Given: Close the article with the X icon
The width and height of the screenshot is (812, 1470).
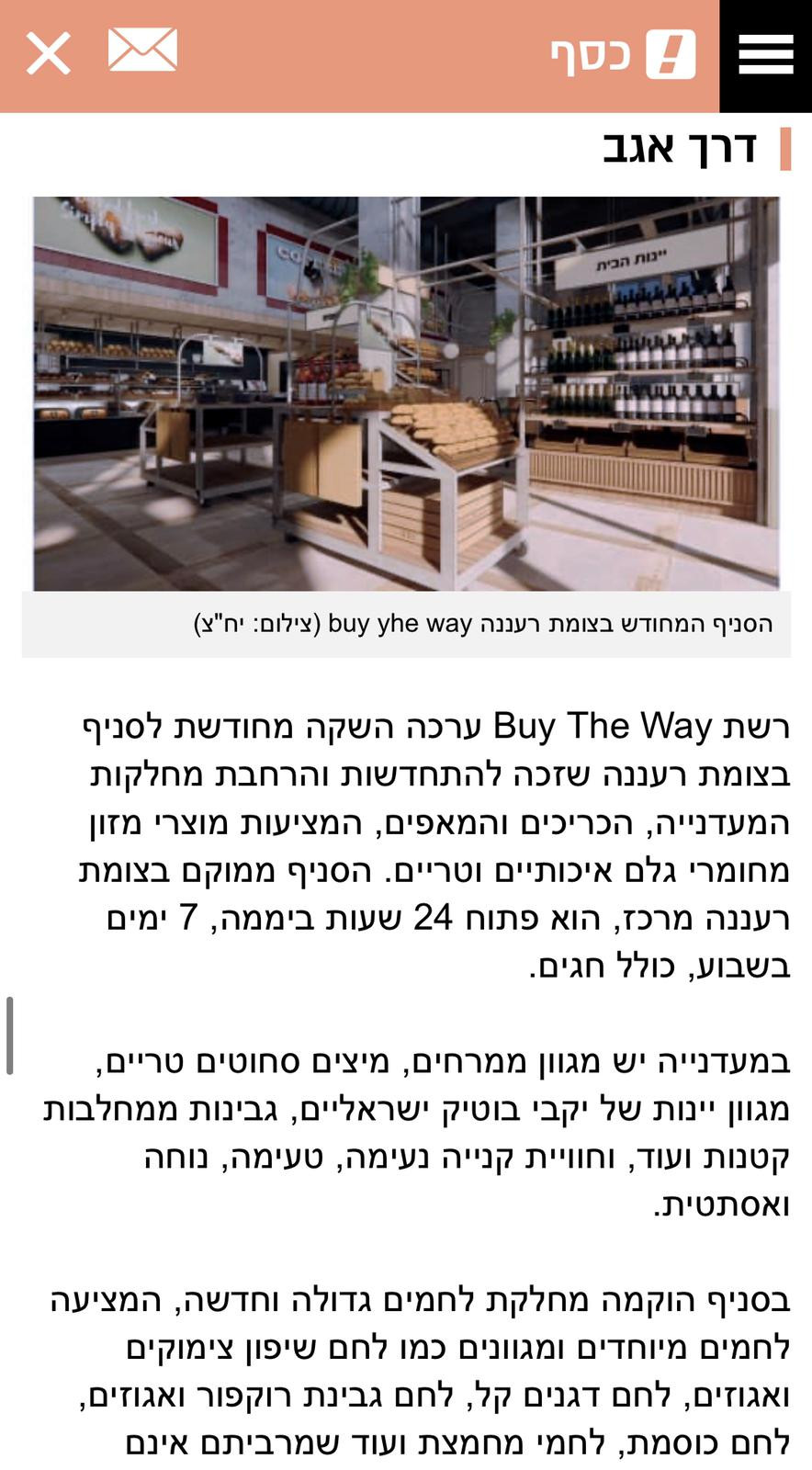Looking at the screenshot, I should click(x=49, y=53).
